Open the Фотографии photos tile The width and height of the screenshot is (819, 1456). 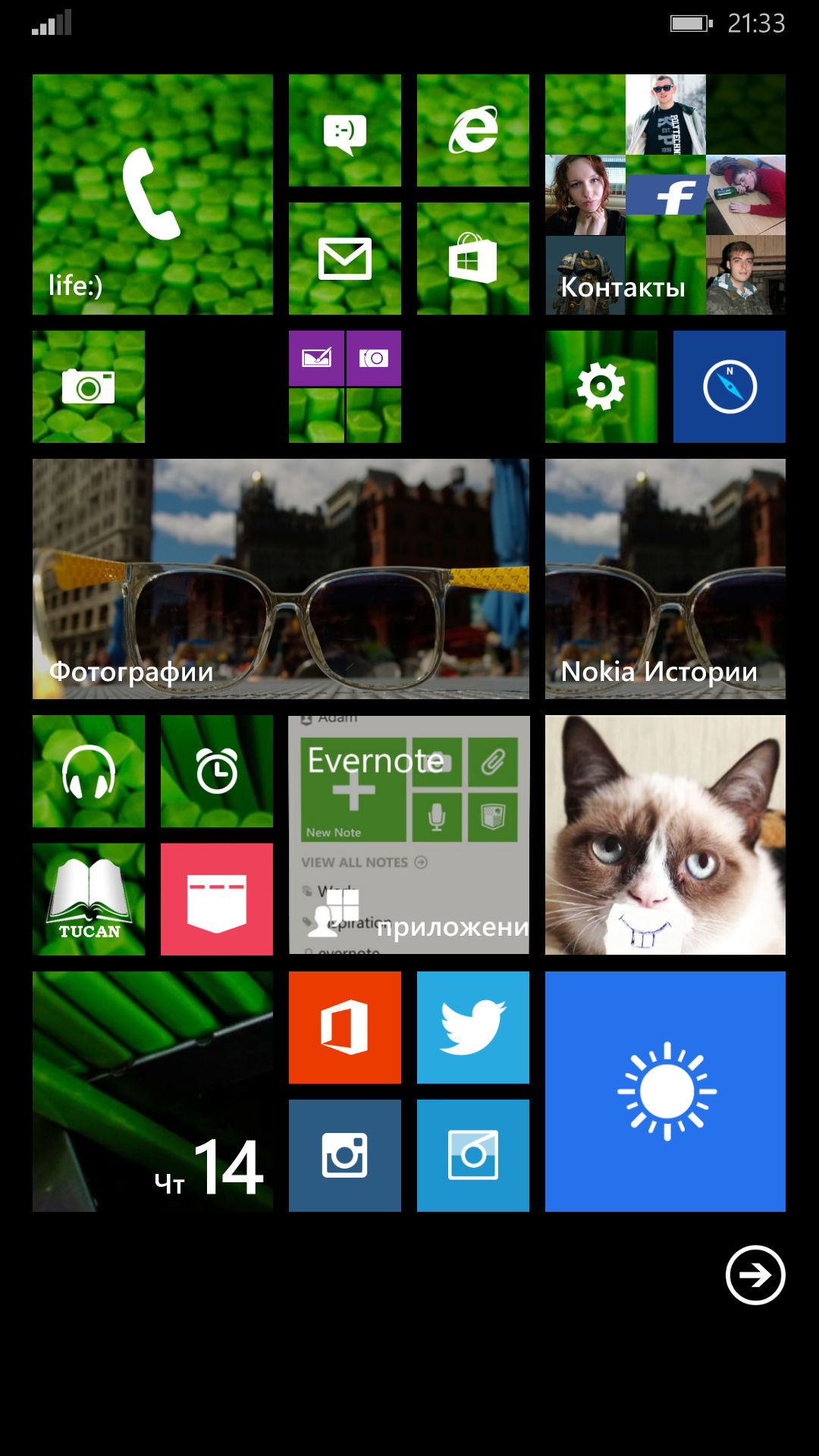pos(281,579)
